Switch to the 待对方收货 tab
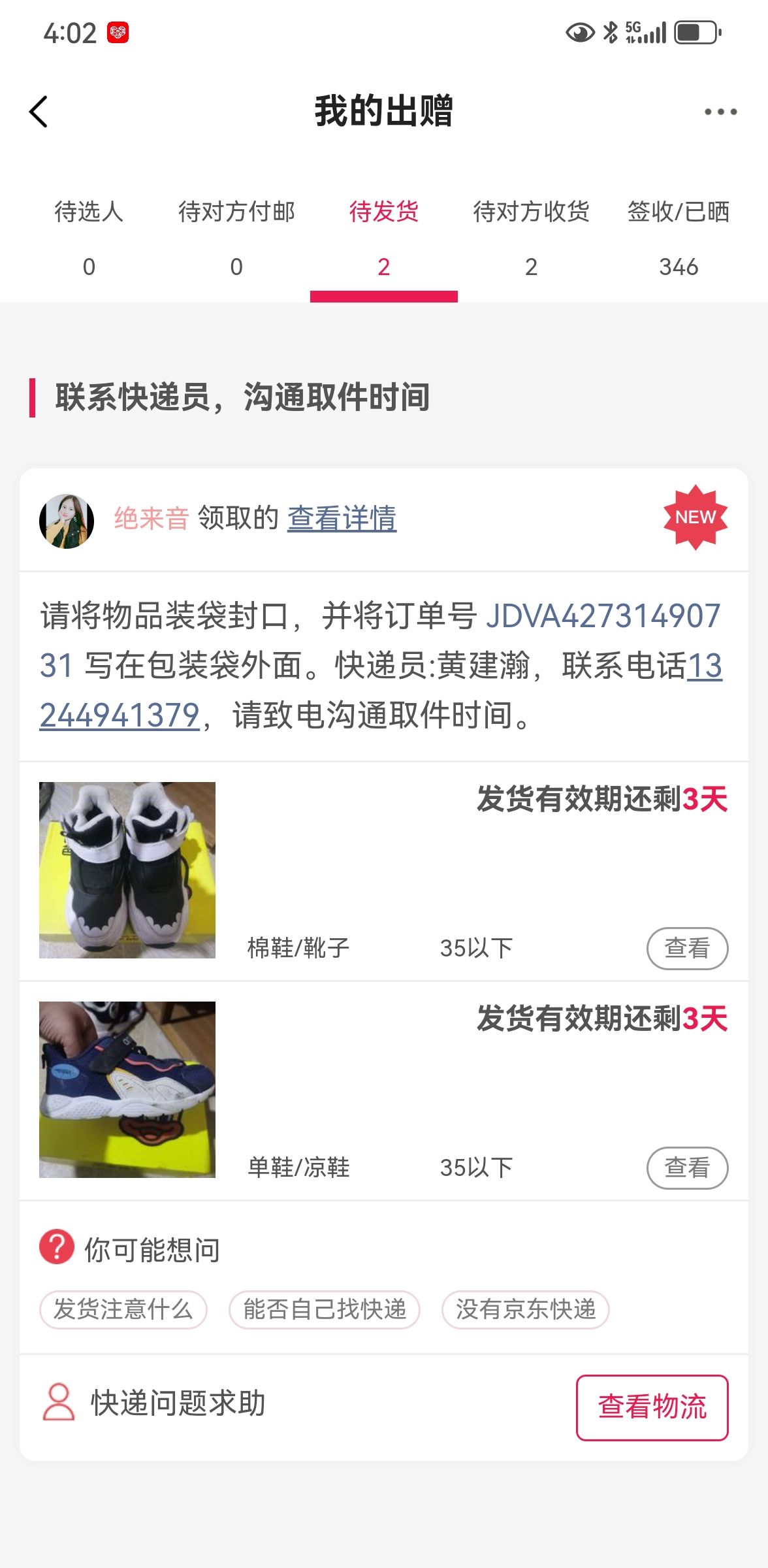This screenshot has width=768, height=1568. pyautogui.click(x=531, y=238)
